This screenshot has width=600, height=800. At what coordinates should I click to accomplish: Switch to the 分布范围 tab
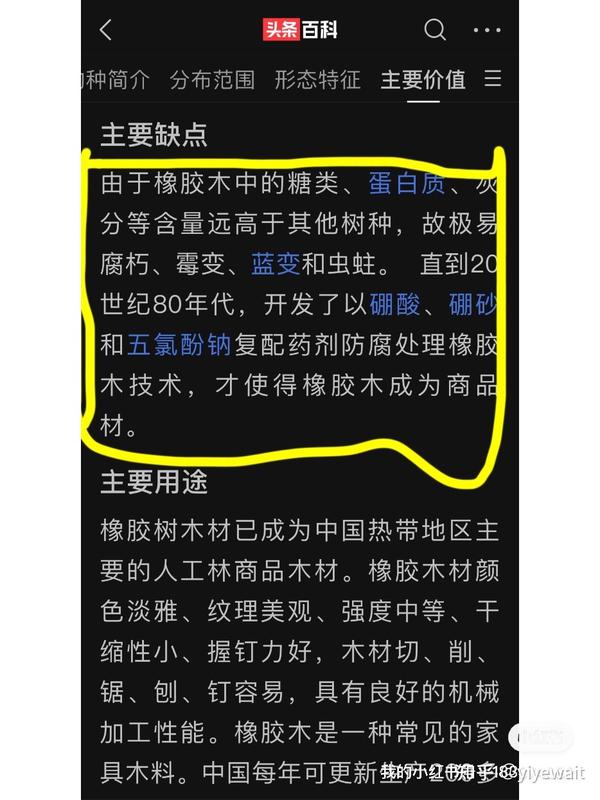(x=212, y=80)
